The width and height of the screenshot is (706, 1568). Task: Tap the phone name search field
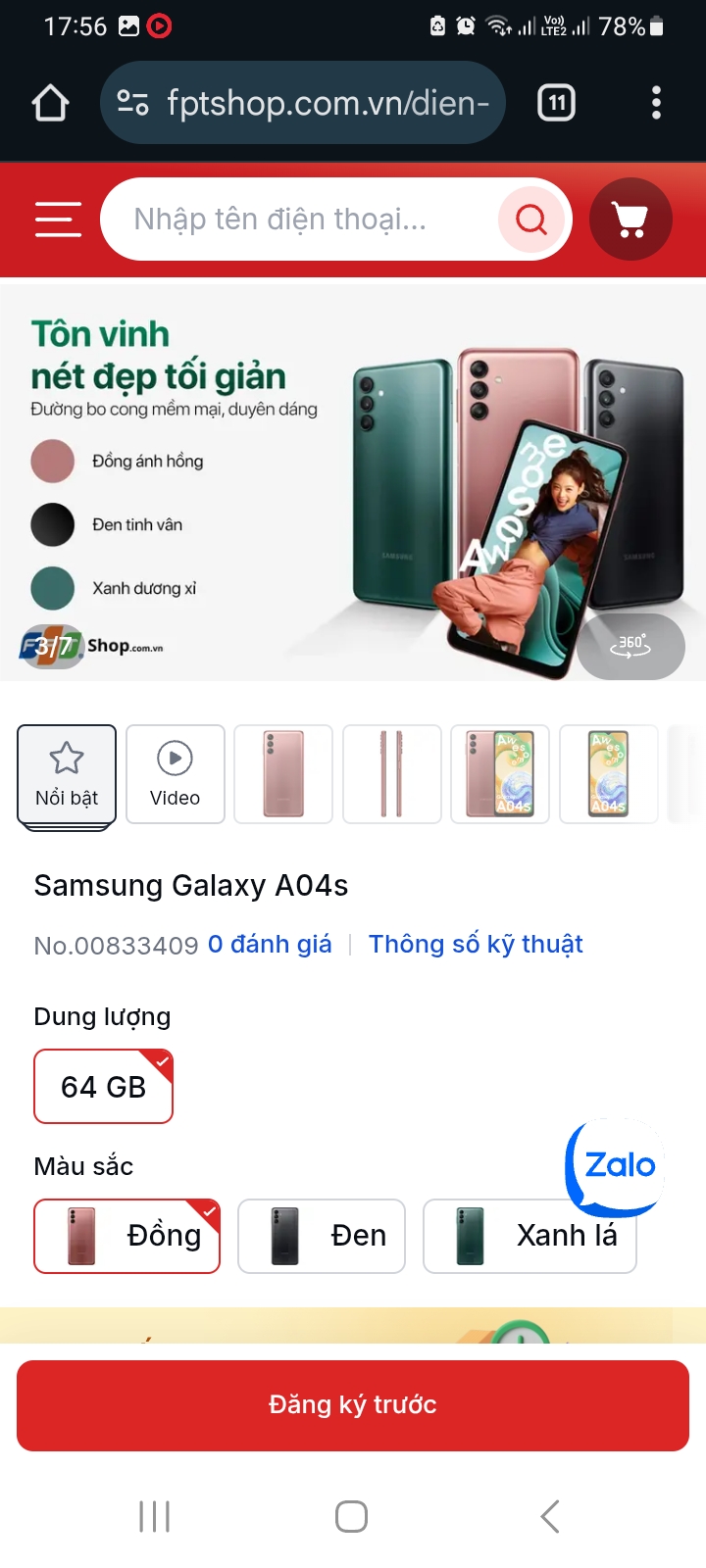[x=299, y=220]
